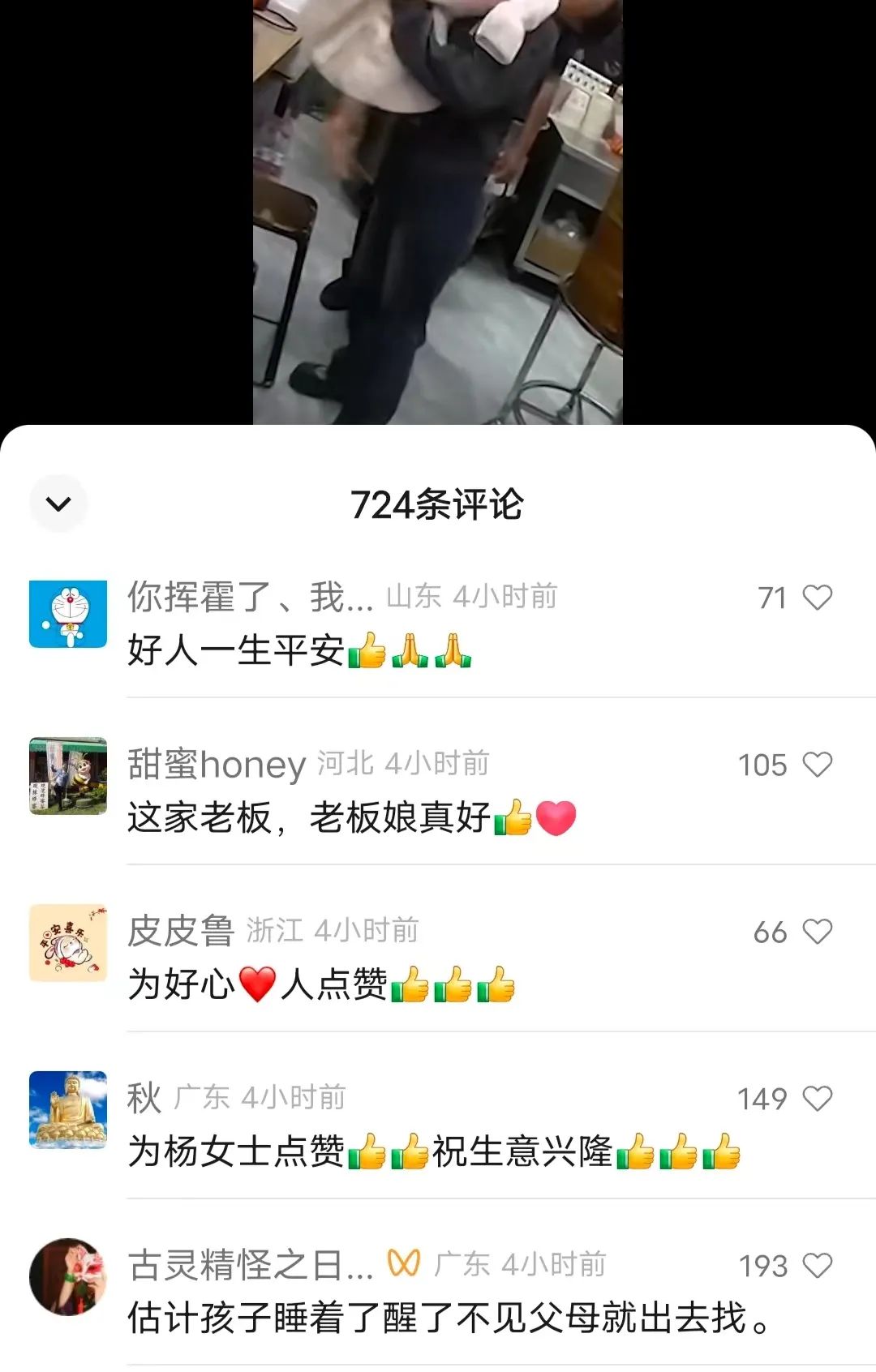
Task: Tap the username 甜蜜honey
Action: (x=215, y=762)
